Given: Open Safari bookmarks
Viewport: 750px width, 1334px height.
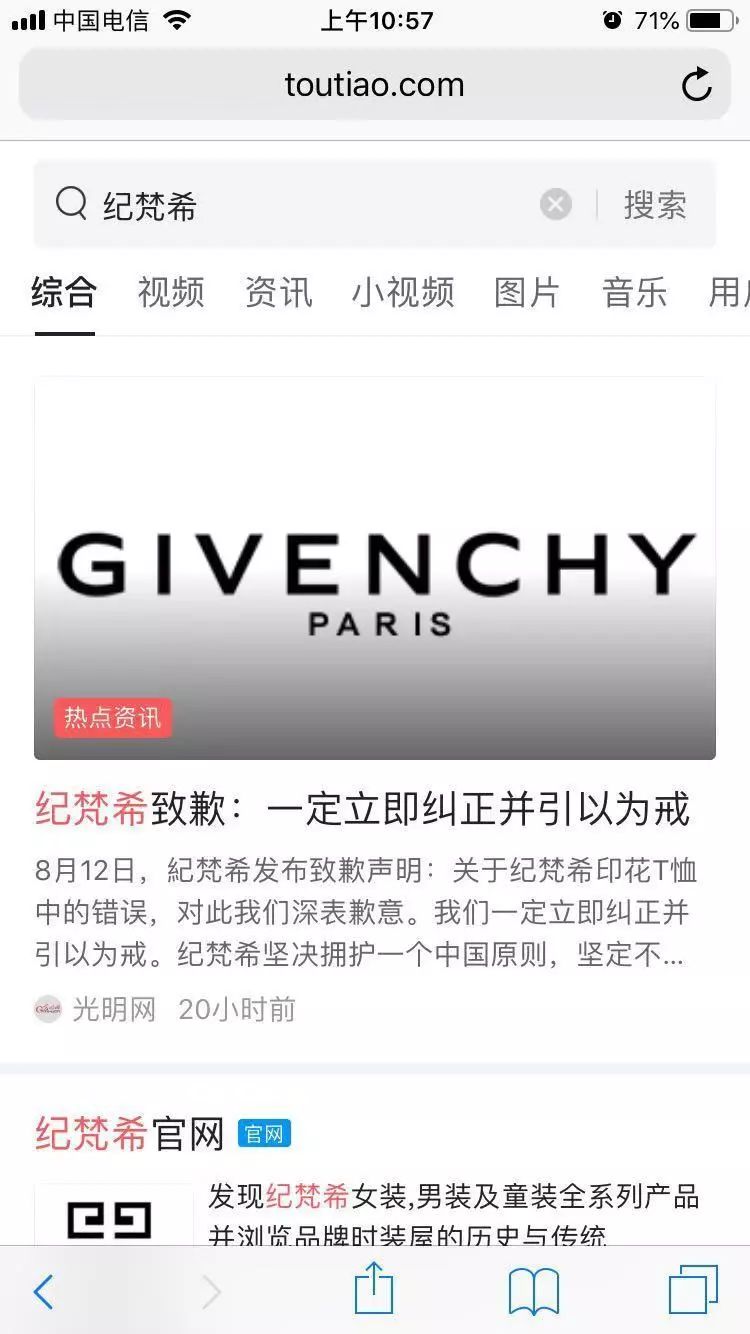Looking at the screenshot, I should (x=533, y=1292).
